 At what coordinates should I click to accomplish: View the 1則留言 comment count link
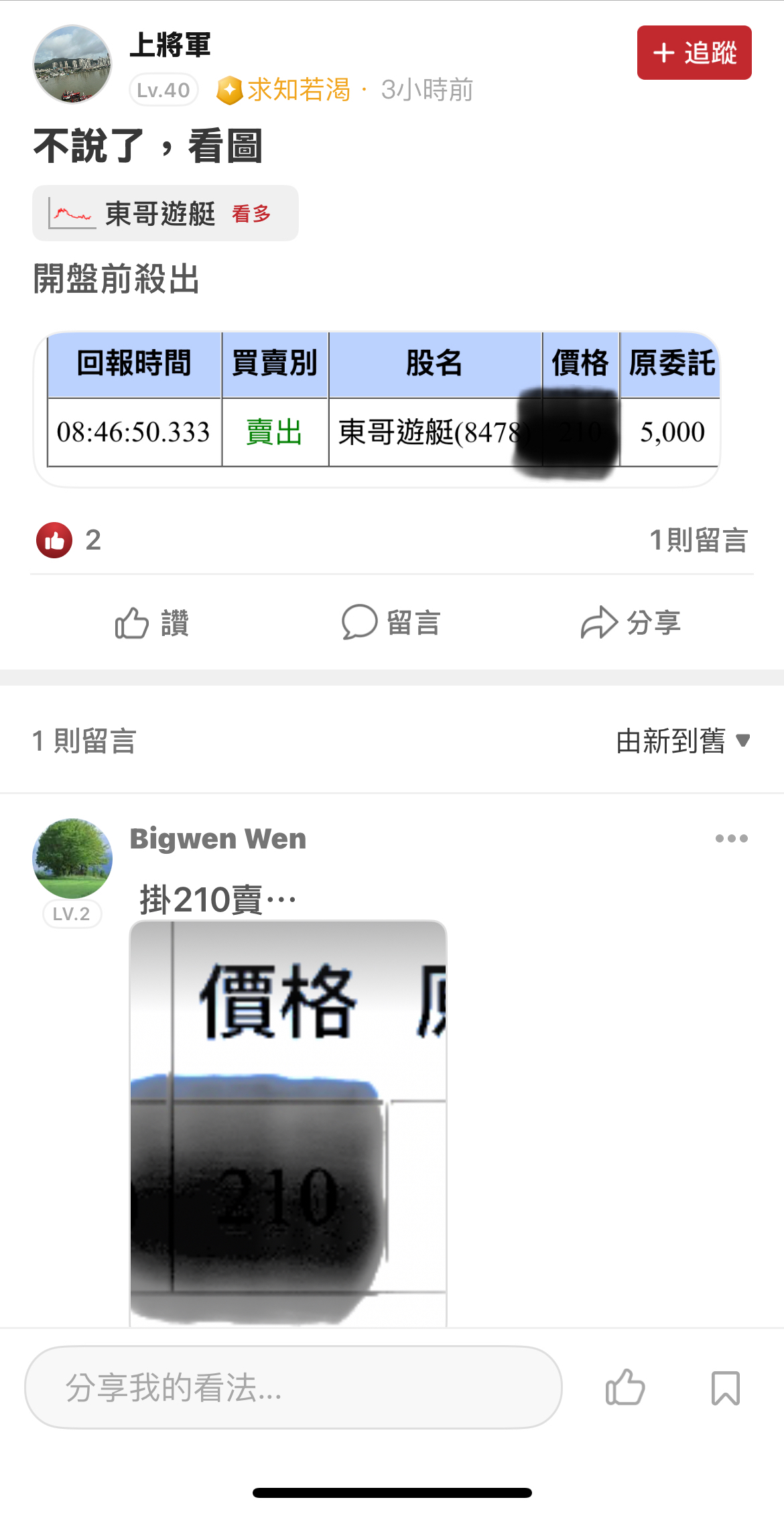(x=698, y=540)
